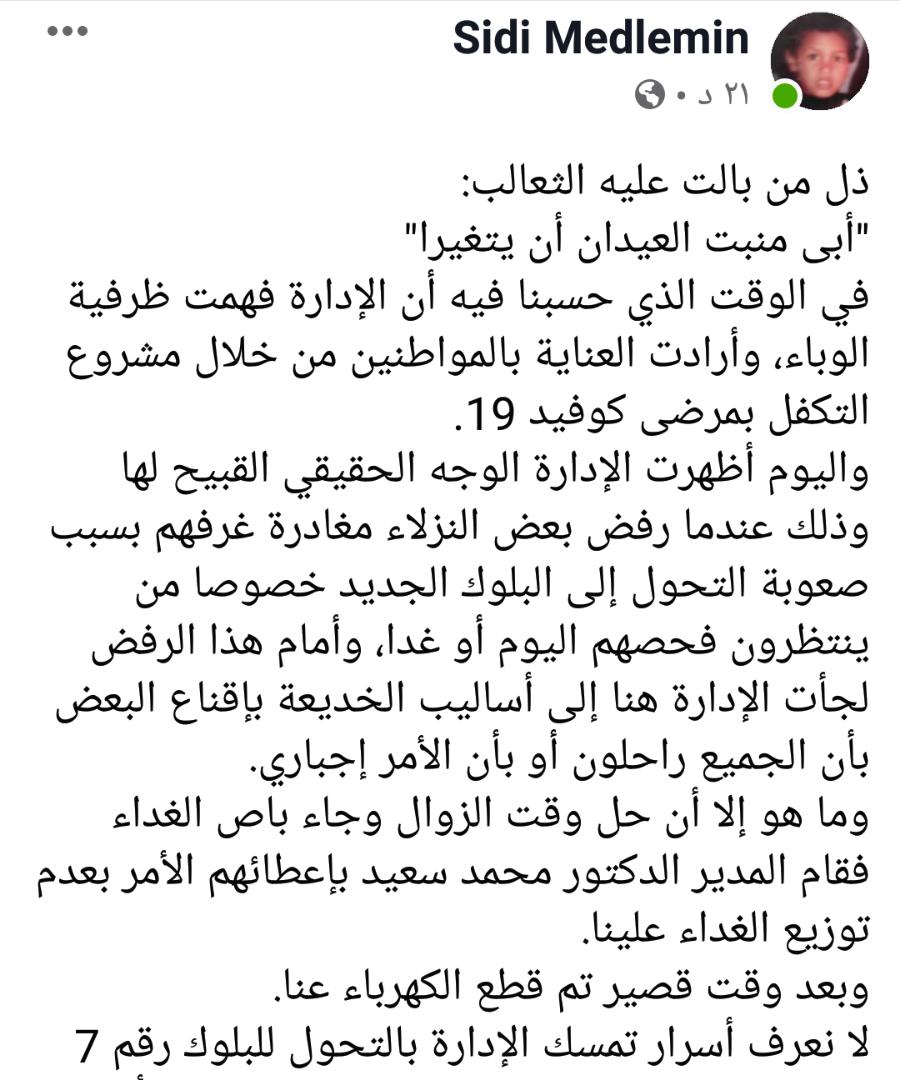Viewport: 900px width, 1080px height.
Task: Open the post's three-dot options menu
Action: point(68,31)
